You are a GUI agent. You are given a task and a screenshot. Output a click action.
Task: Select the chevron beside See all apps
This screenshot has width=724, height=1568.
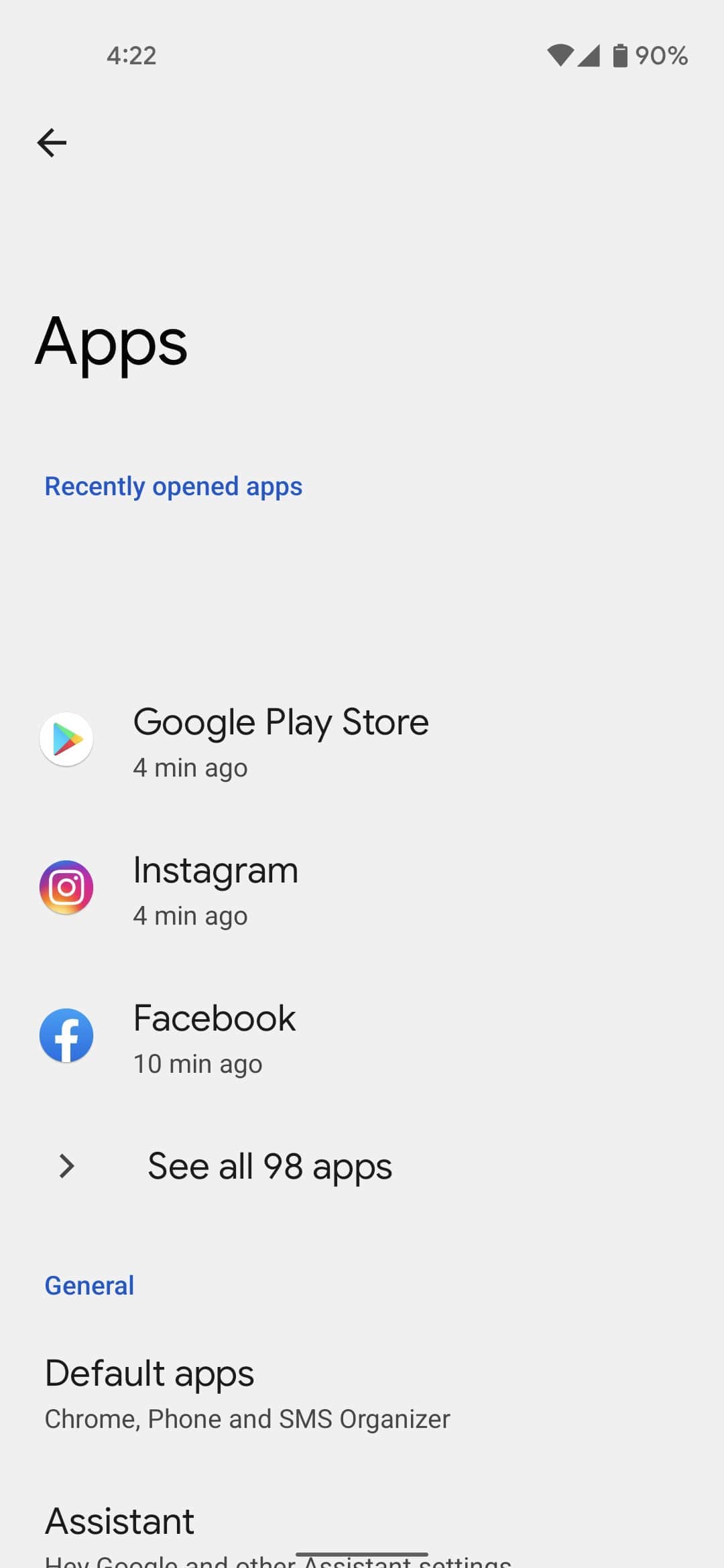click(66, 1166)
